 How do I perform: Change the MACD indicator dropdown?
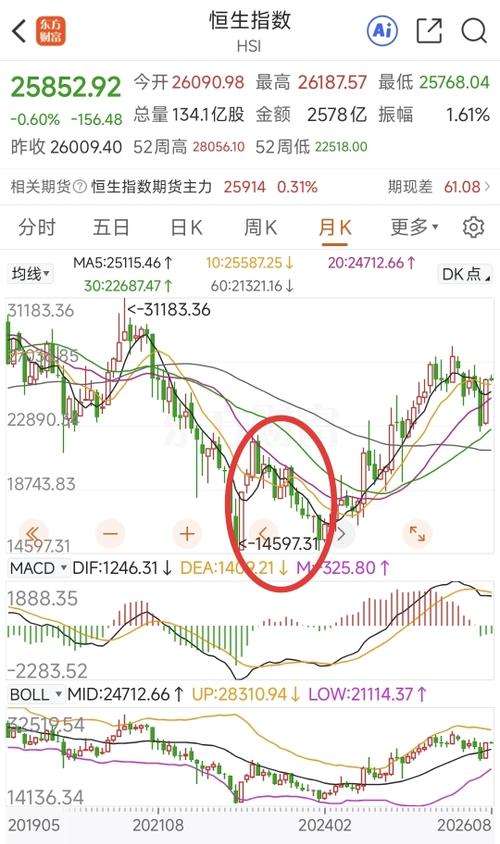39,568
